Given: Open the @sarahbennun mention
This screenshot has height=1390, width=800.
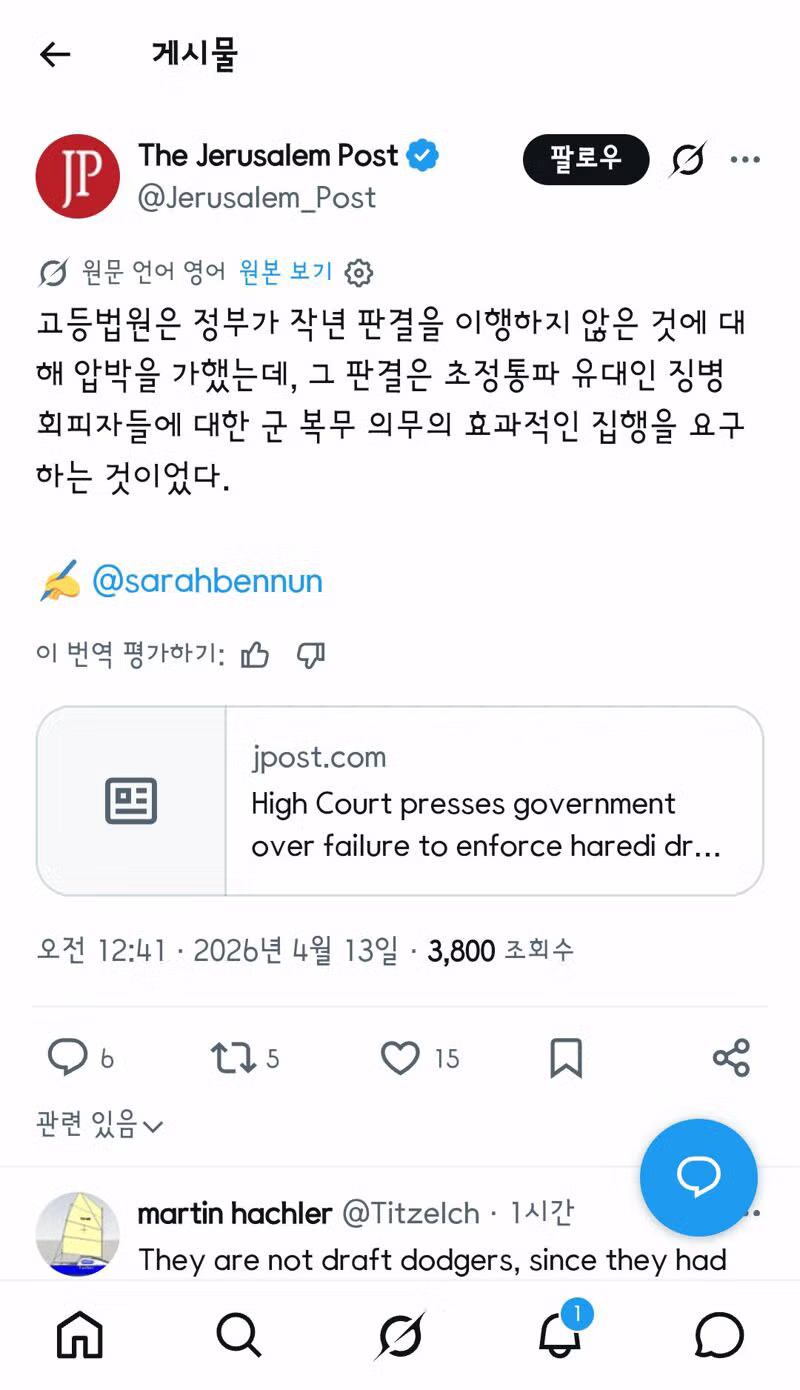Looking at the screenshot, I should coord(207,581).
